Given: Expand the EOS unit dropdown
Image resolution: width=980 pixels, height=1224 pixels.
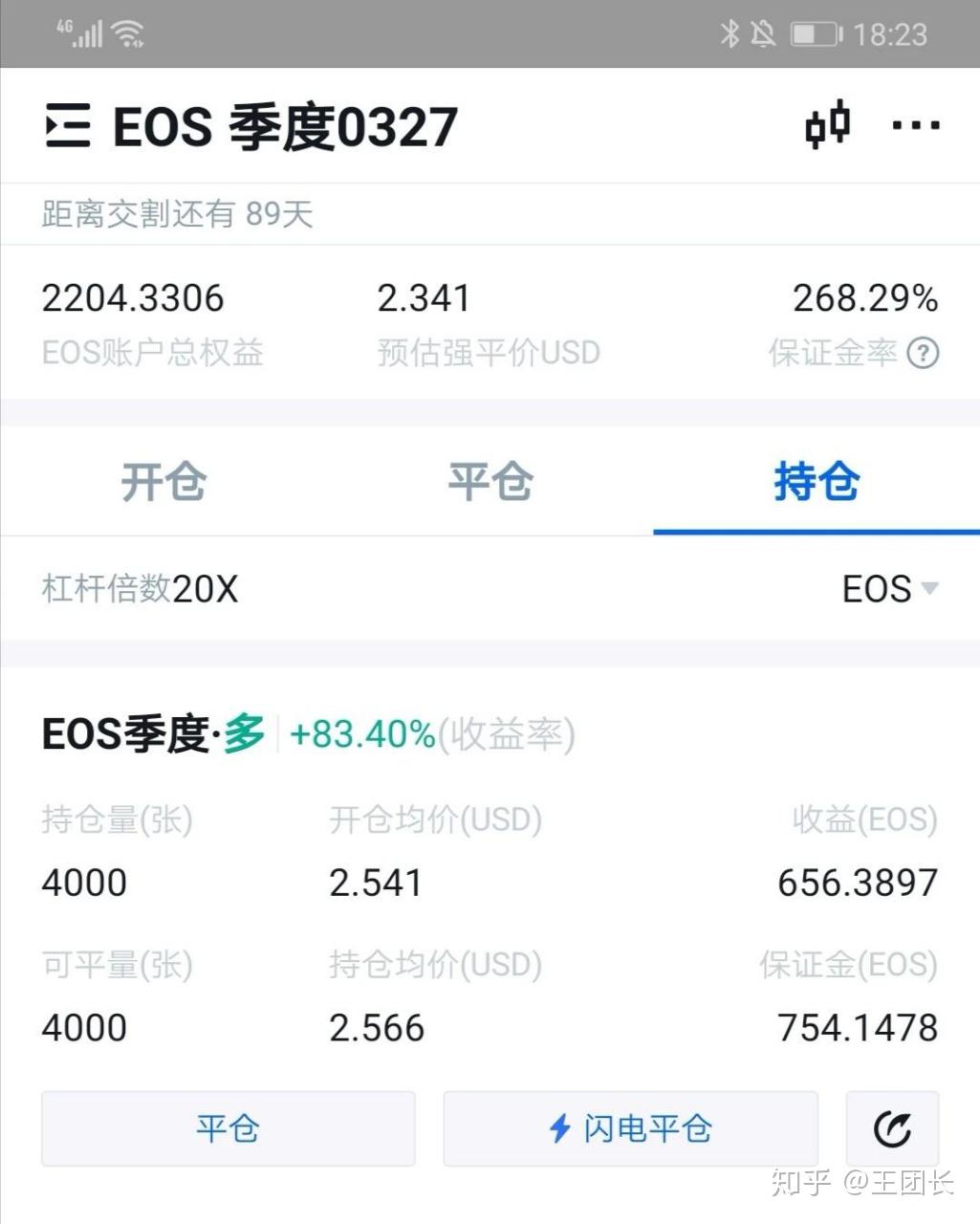Looking at the screenshot, I should pos(890,589).
